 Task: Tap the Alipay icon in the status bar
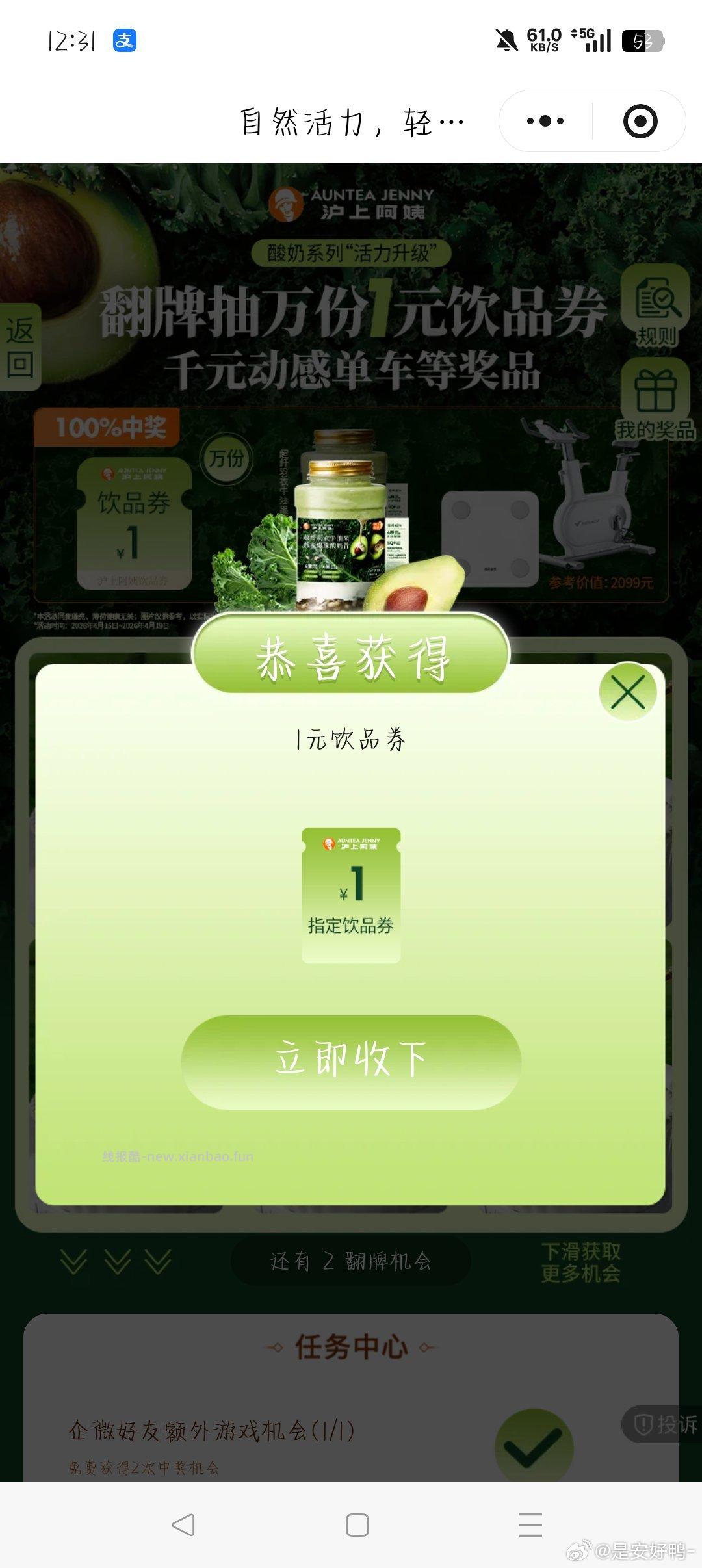pyautogui.click(x=125, y=40)
